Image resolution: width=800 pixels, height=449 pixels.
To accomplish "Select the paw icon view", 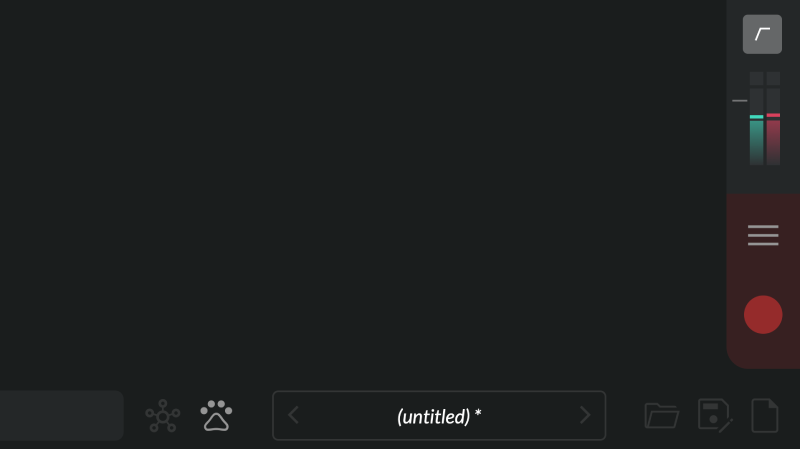I will tap(216, 415).
